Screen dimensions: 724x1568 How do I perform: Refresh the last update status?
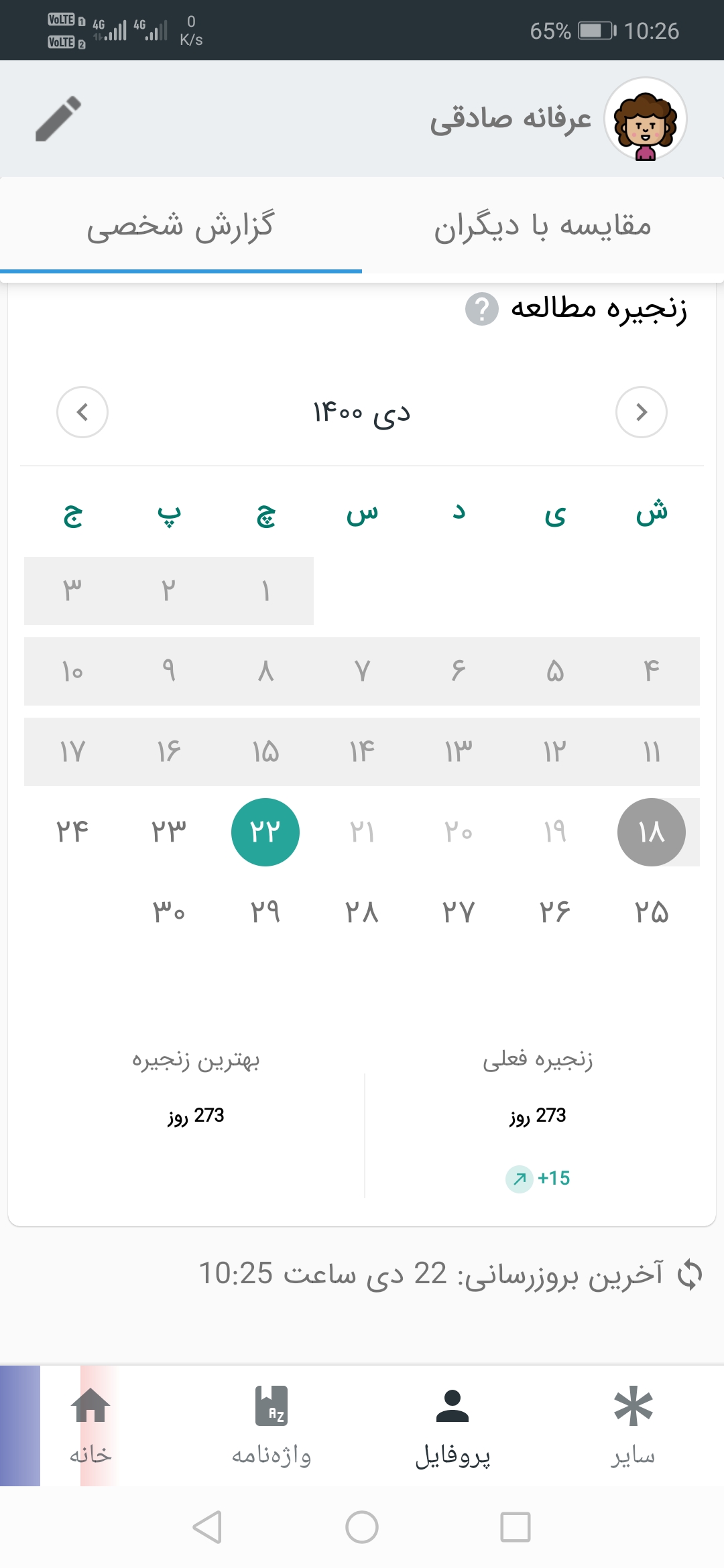click(x=689, y=1274)
